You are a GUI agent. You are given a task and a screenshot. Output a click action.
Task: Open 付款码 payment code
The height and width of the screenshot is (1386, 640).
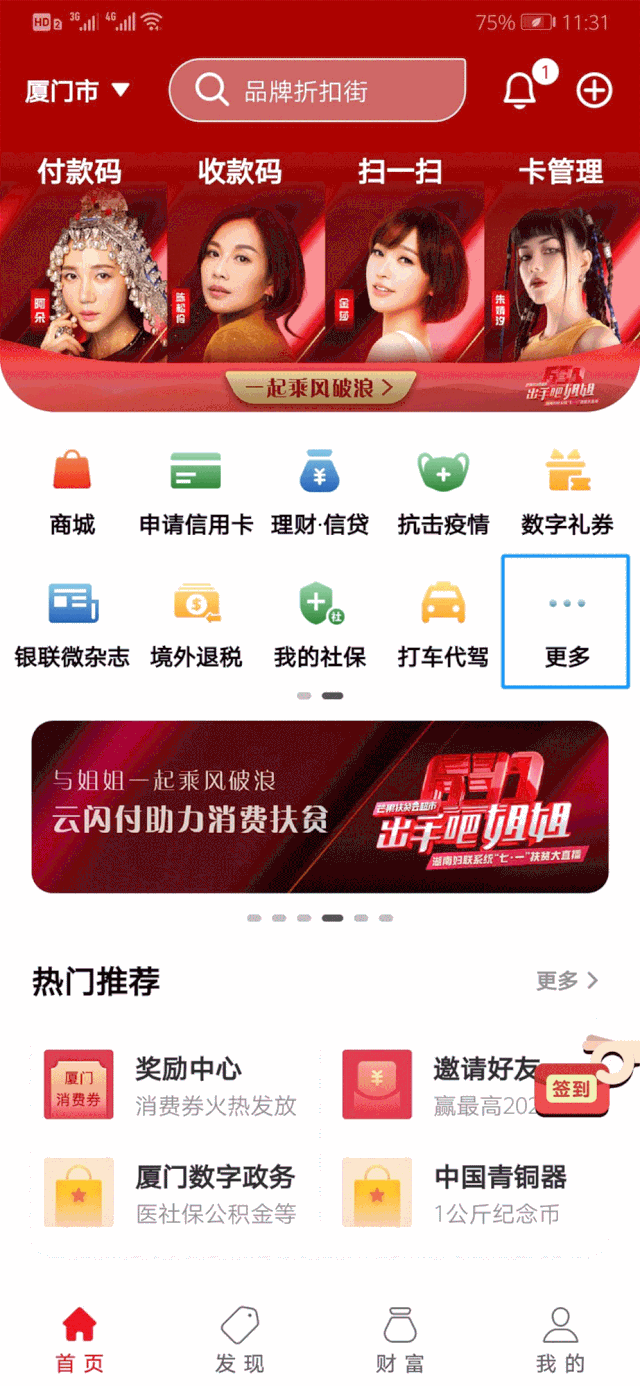[80, 171]
